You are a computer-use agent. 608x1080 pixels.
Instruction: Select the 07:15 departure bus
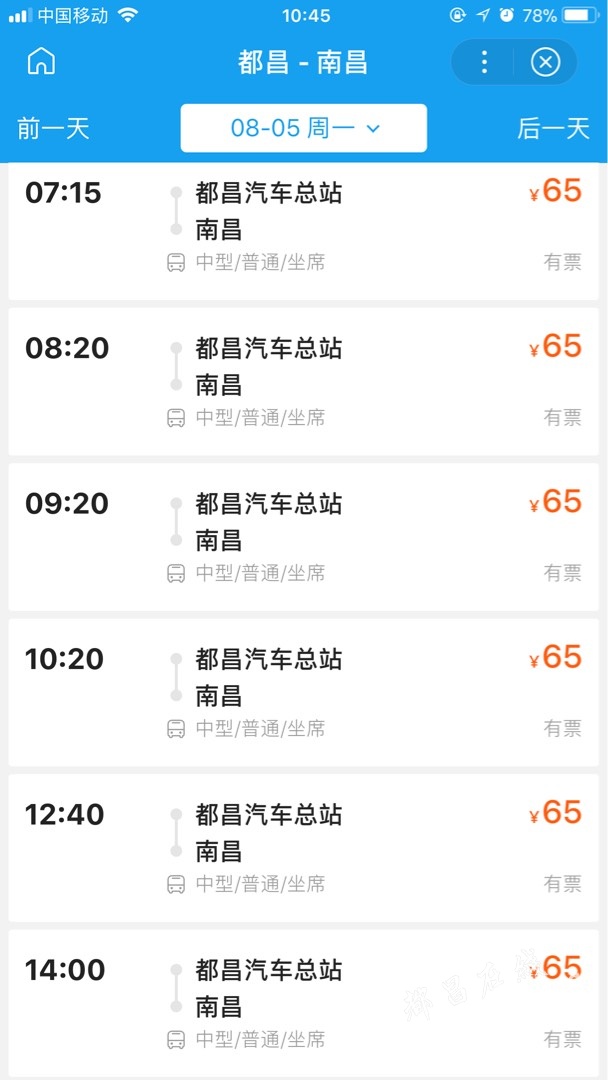pyautogui.click(x=304, y=231)
